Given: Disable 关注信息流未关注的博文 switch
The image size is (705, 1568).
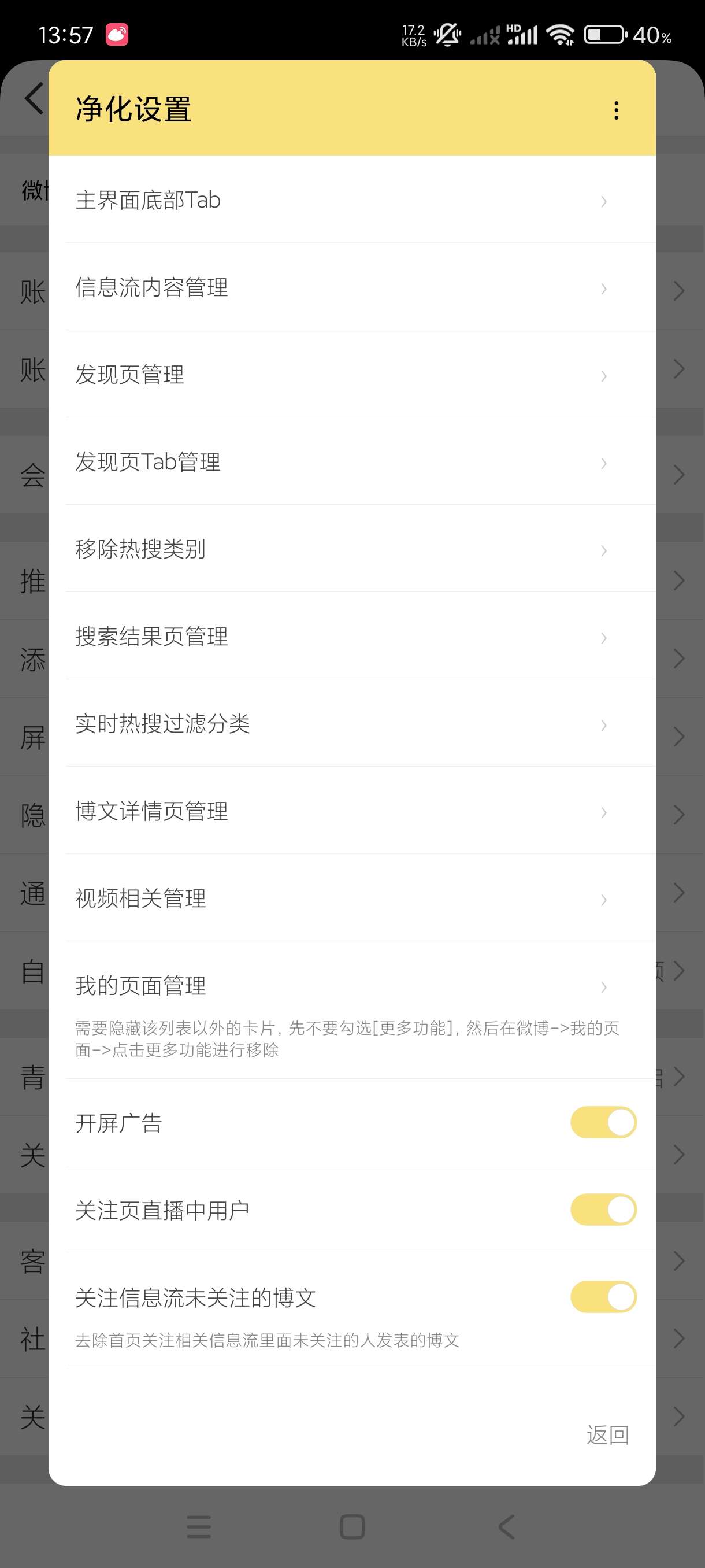Looking at the screenshot, I should [x=603, y=1297].
